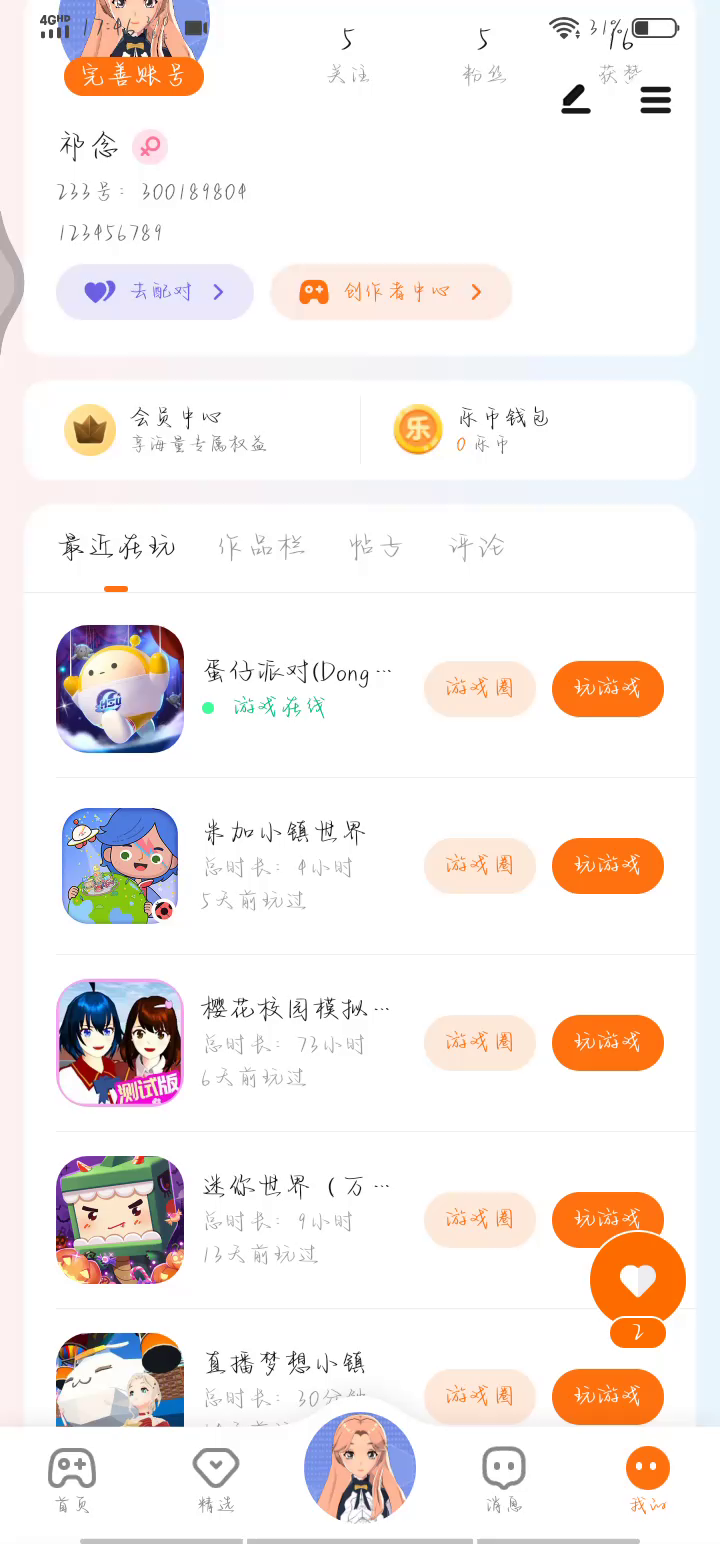This screenshot has width=720, height=1544.
Task: Switch to 评论 tab
Action: pos(476,547)
